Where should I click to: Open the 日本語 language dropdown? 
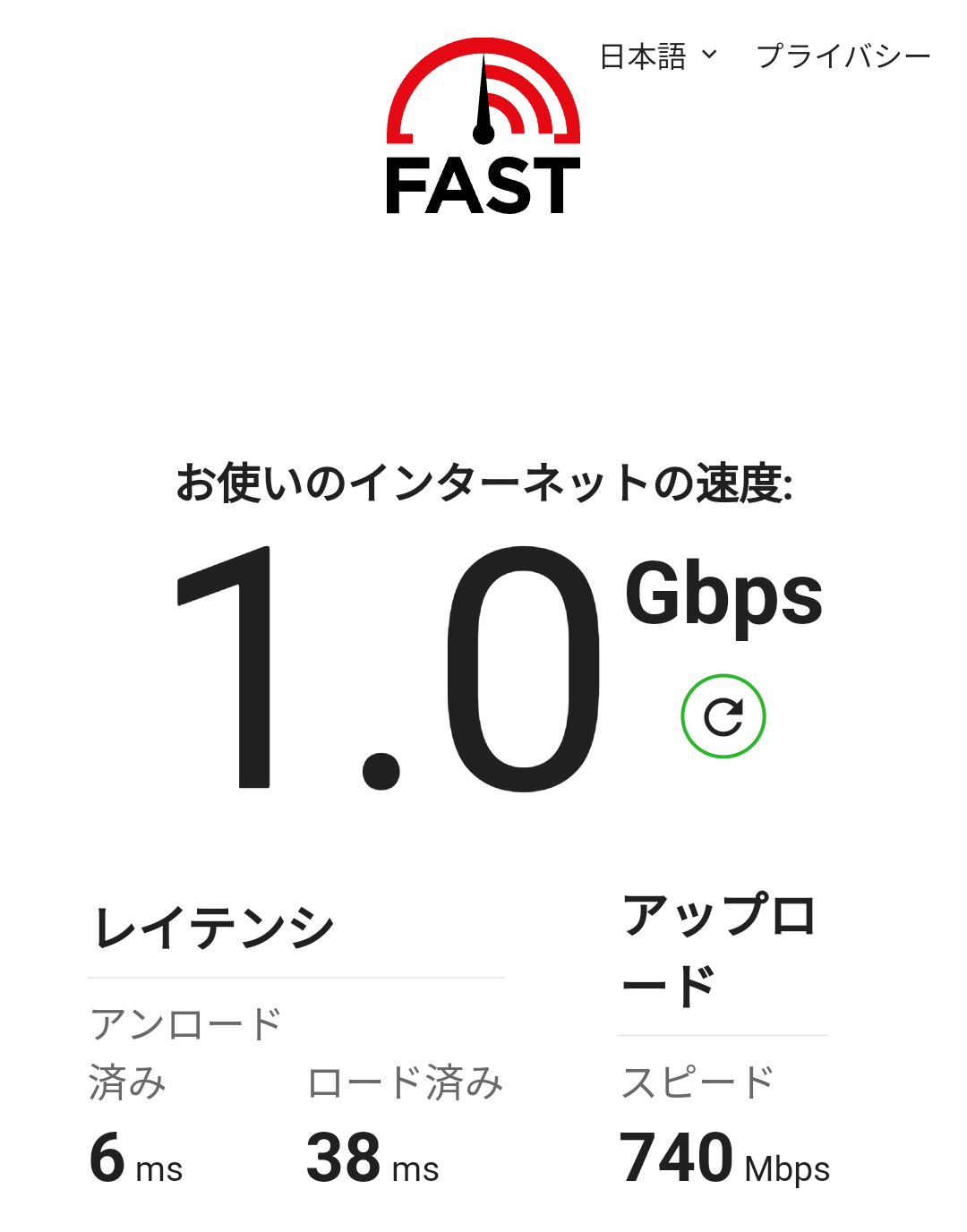(658, 56)
